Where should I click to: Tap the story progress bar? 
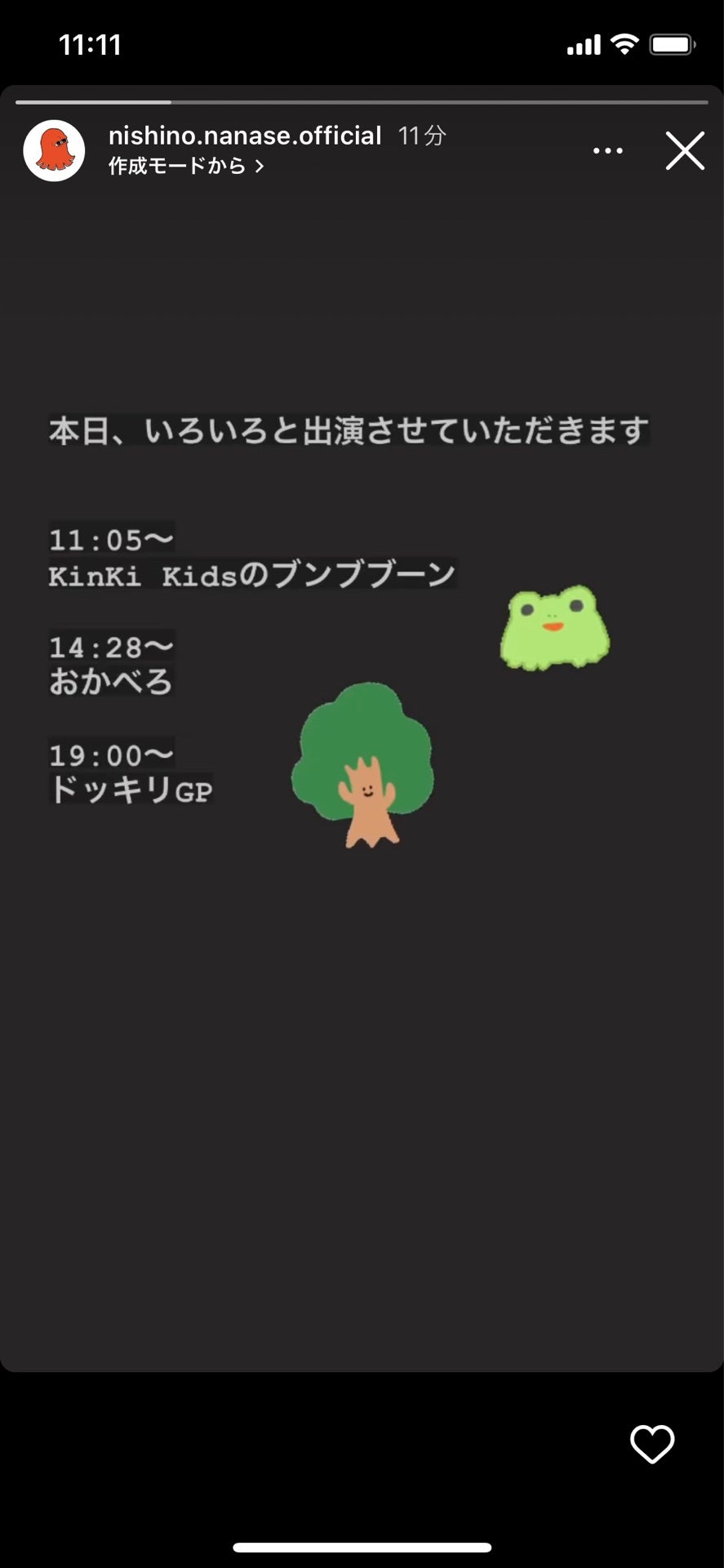click(x=362, y=102)
